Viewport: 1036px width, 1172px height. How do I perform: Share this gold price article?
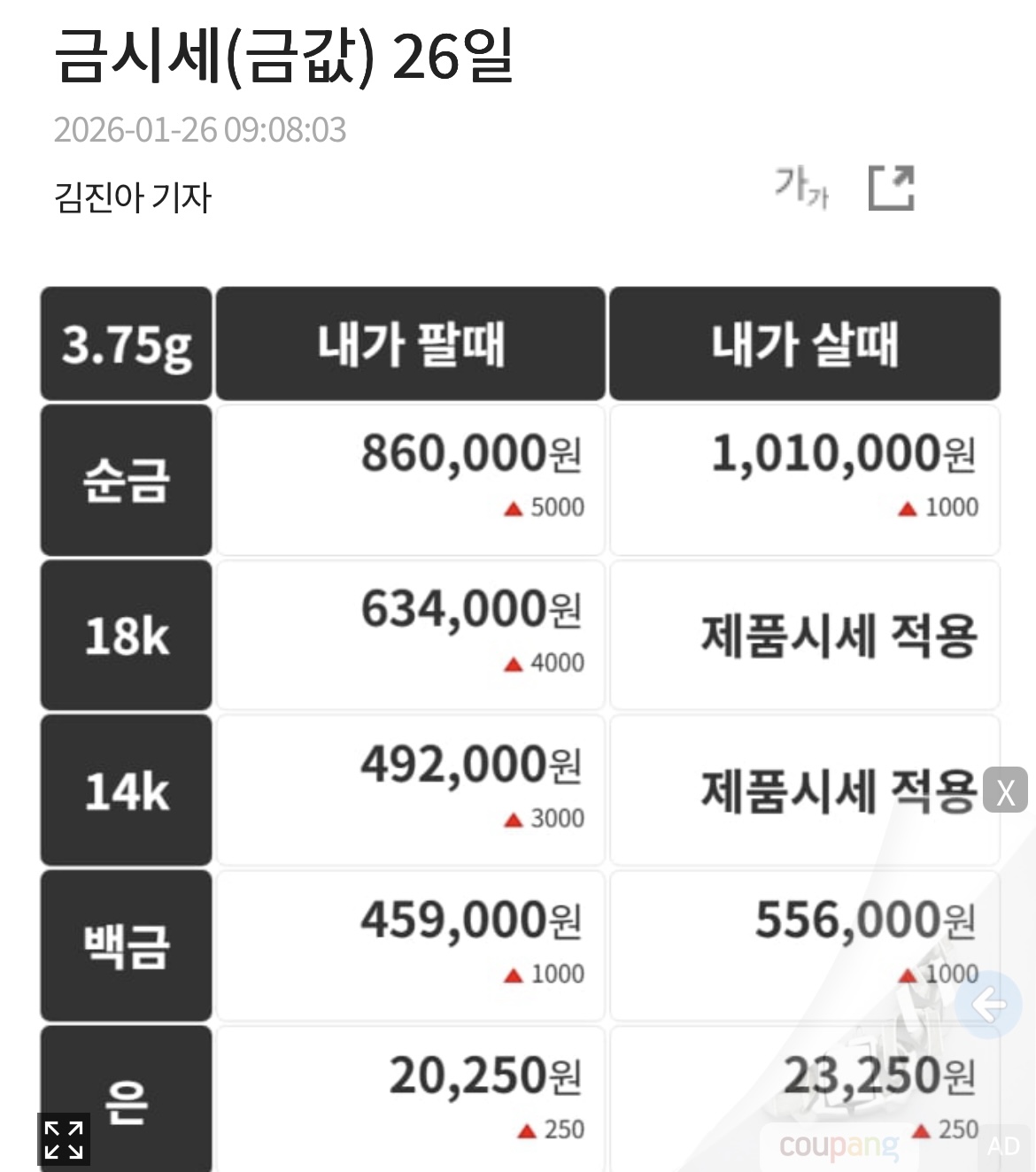(x=891, y=188)
